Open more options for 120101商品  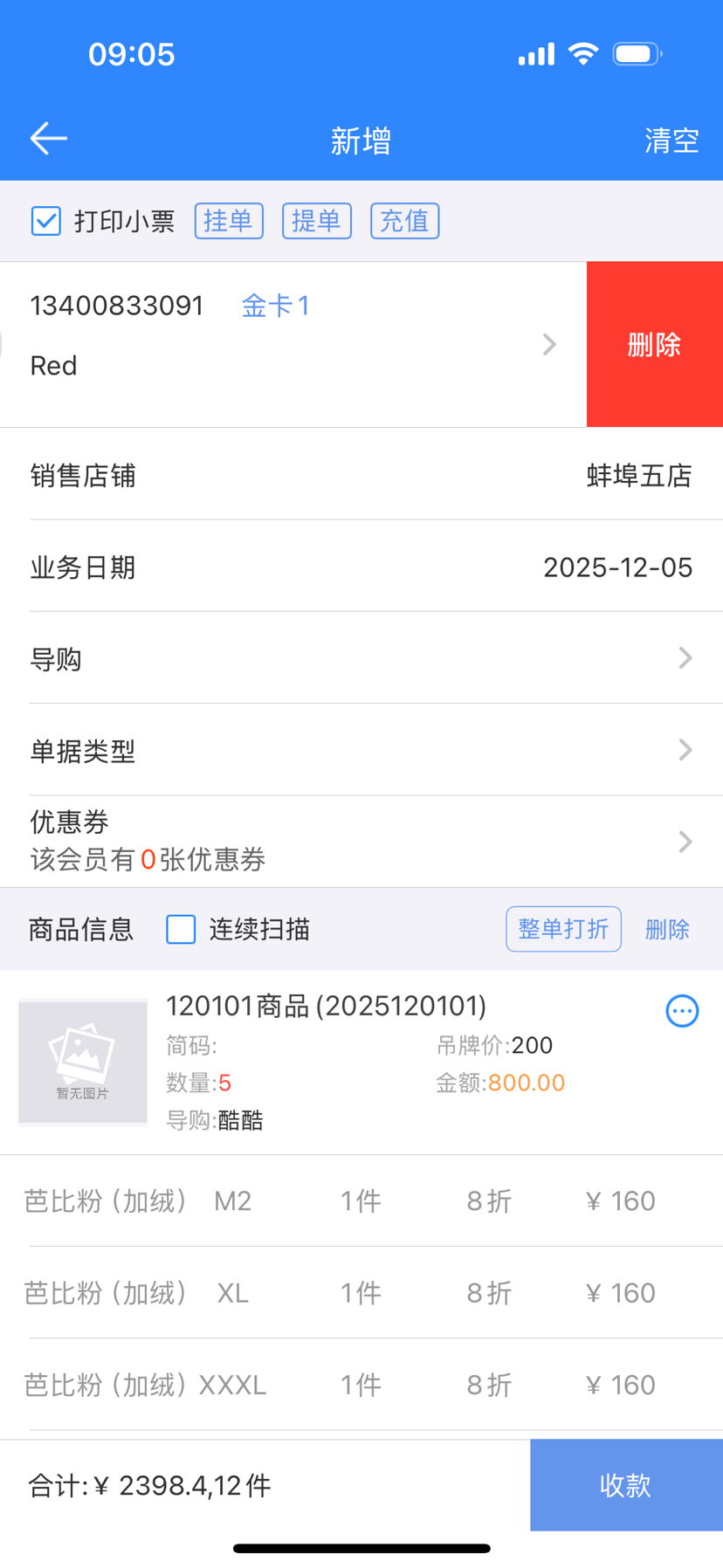[682, 1011]
